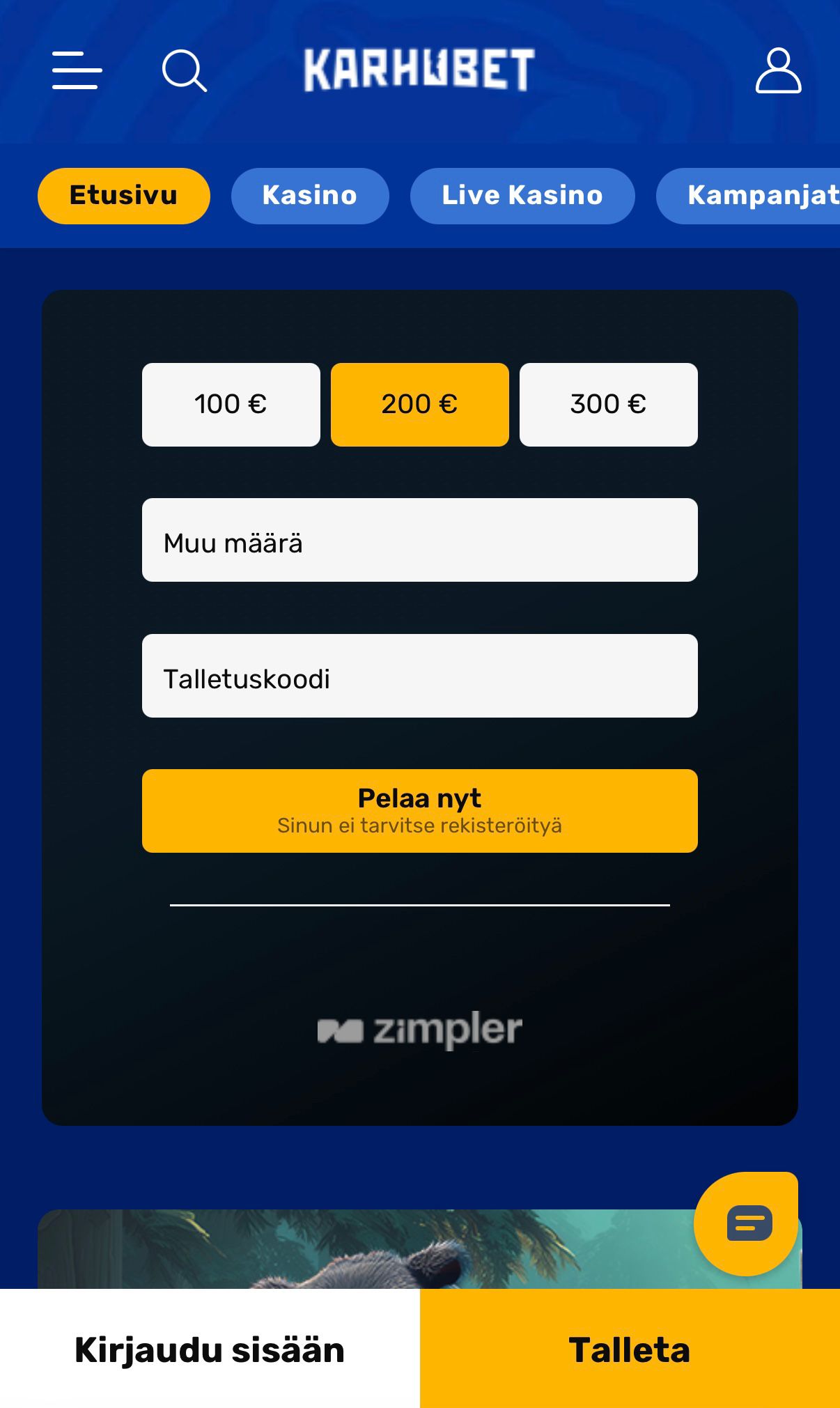The width and height of the screenshot is (840, 1408).
Task: Pick the 300 € deposit amount
Action: click(609, 405)
